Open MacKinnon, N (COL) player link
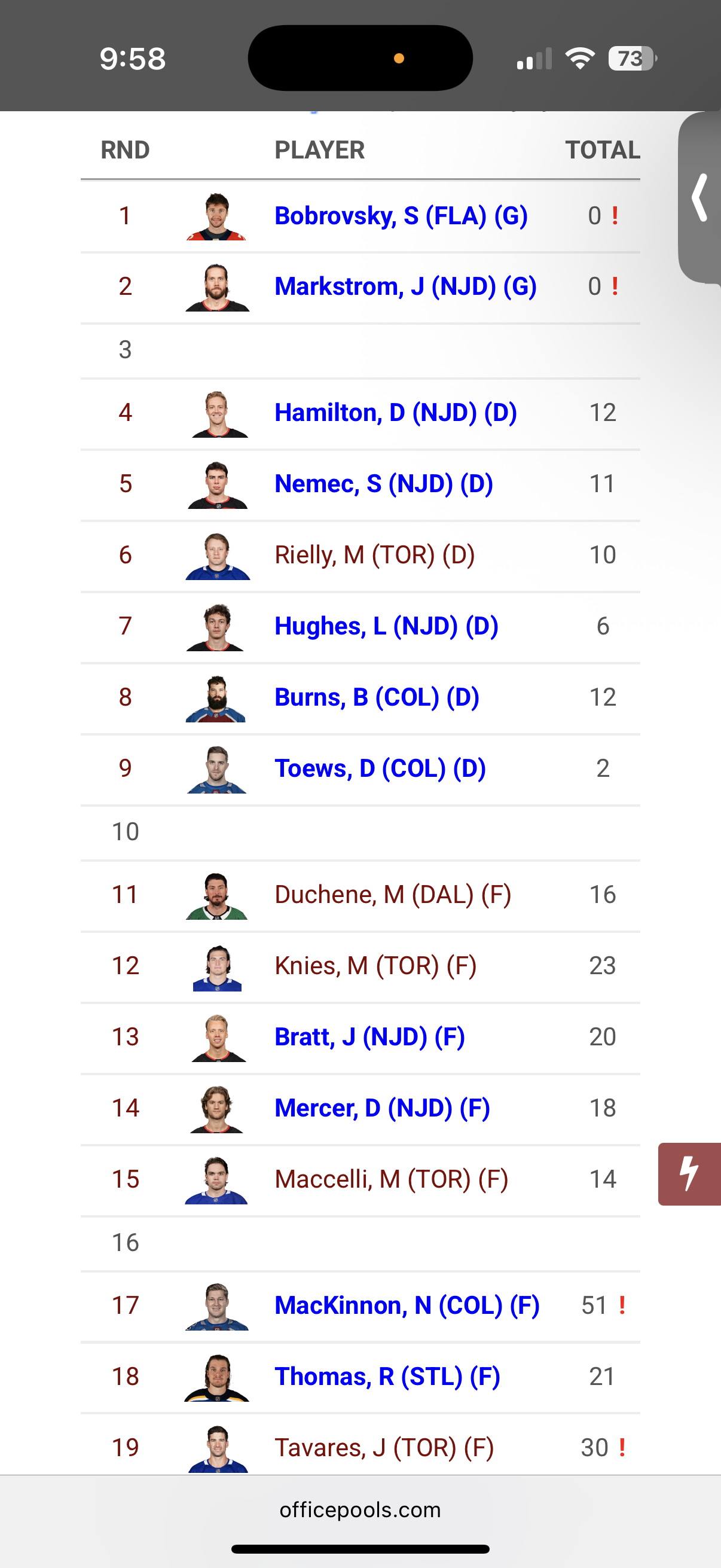 407,1305
